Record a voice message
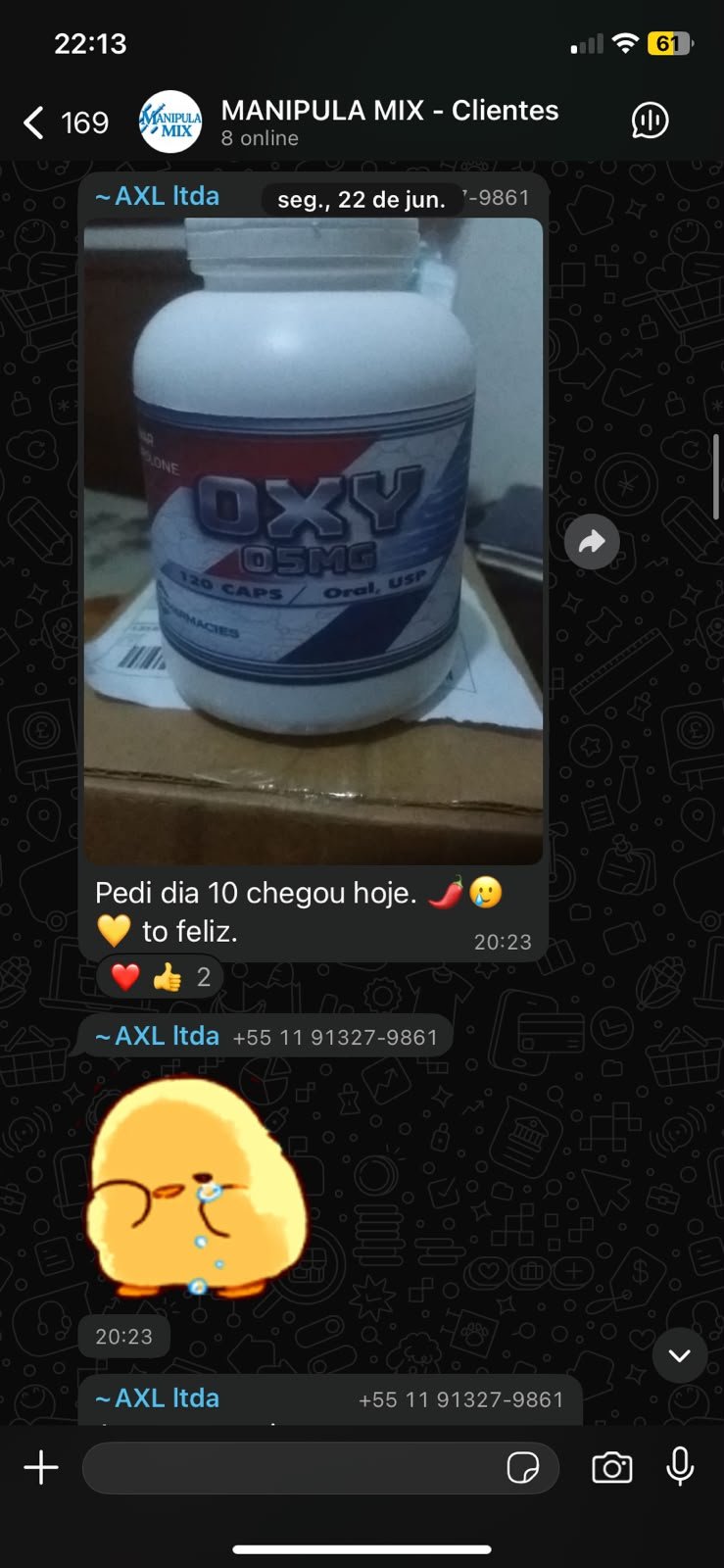 680,1467
